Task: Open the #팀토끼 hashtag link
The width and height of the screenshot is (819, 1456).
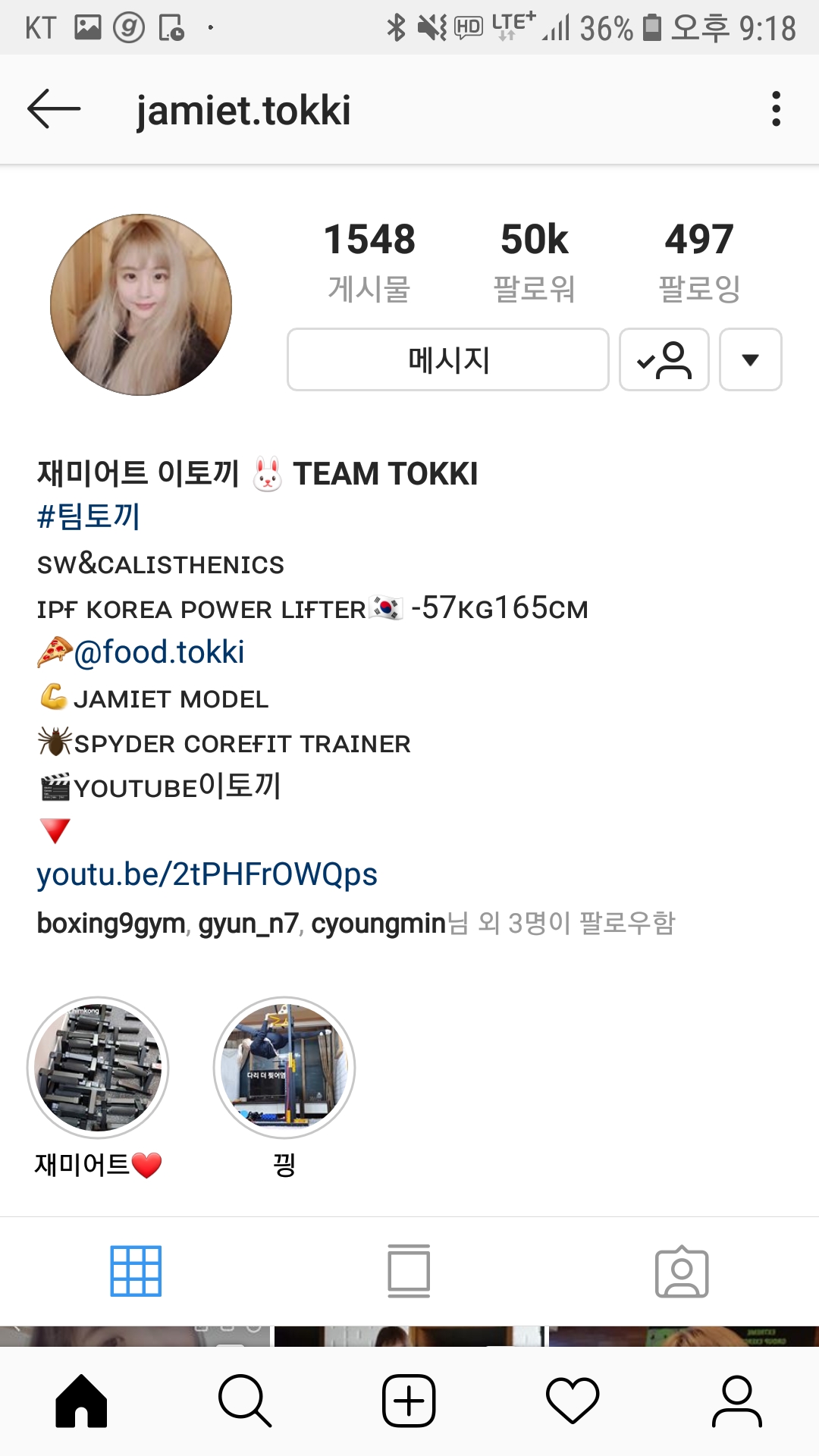Action: pyautogui.click(x=88, y=517)
